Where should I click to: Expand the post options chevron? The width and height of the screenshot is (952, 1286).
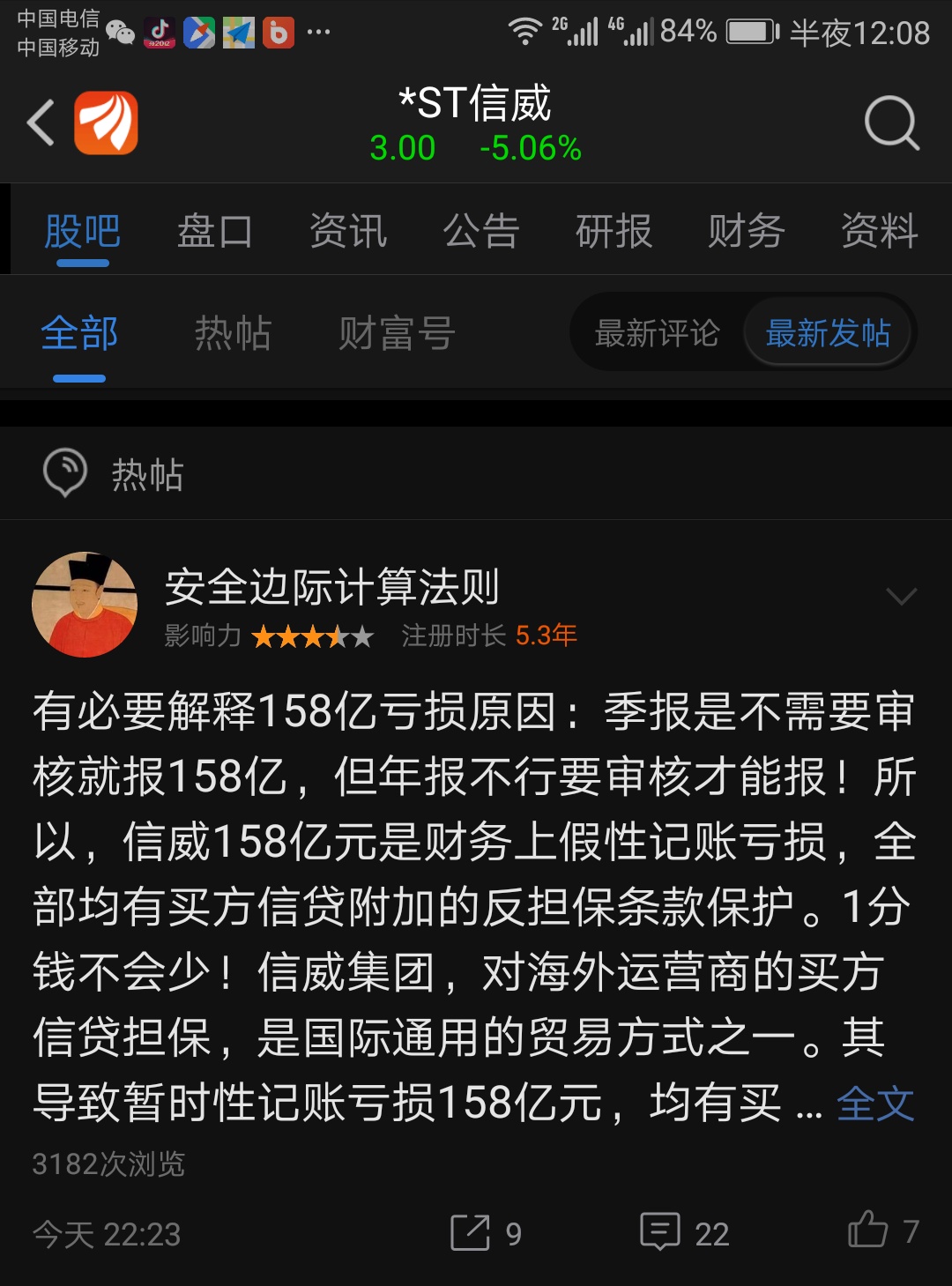click(x=900, y=596)
